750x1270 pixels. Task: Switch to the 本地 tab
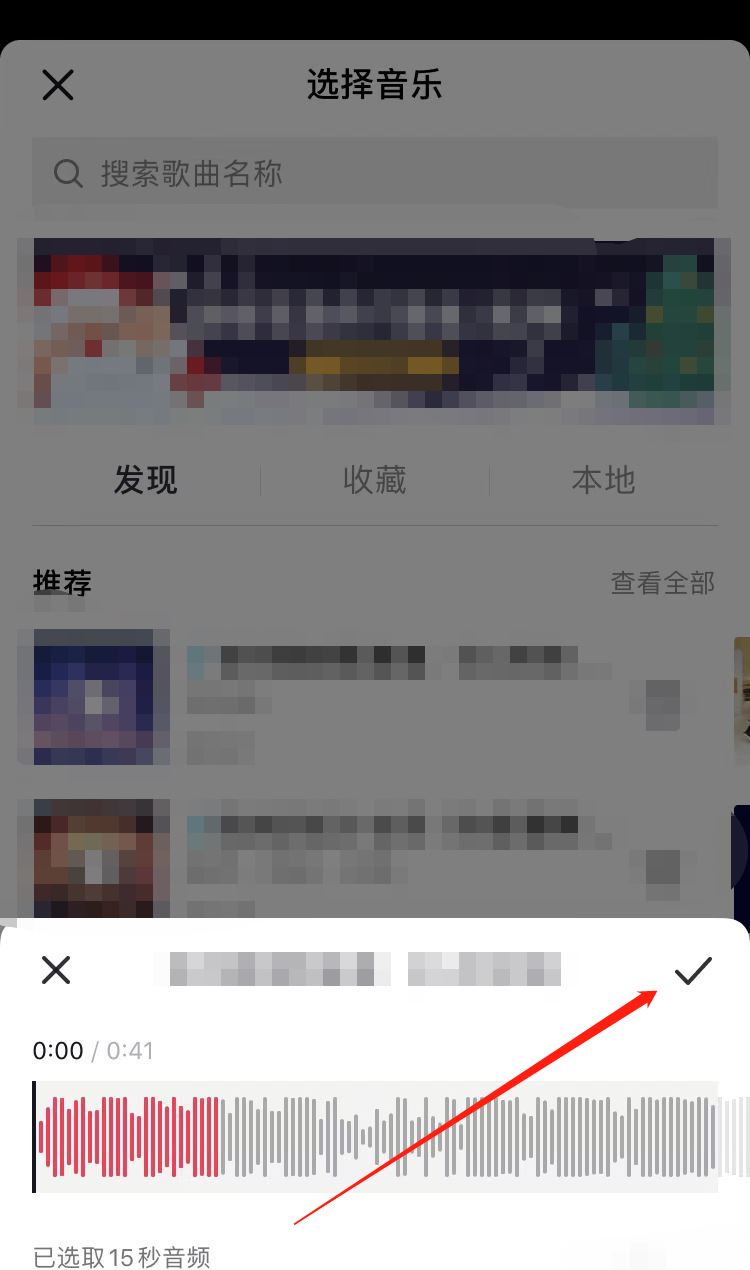click(604, 481)
